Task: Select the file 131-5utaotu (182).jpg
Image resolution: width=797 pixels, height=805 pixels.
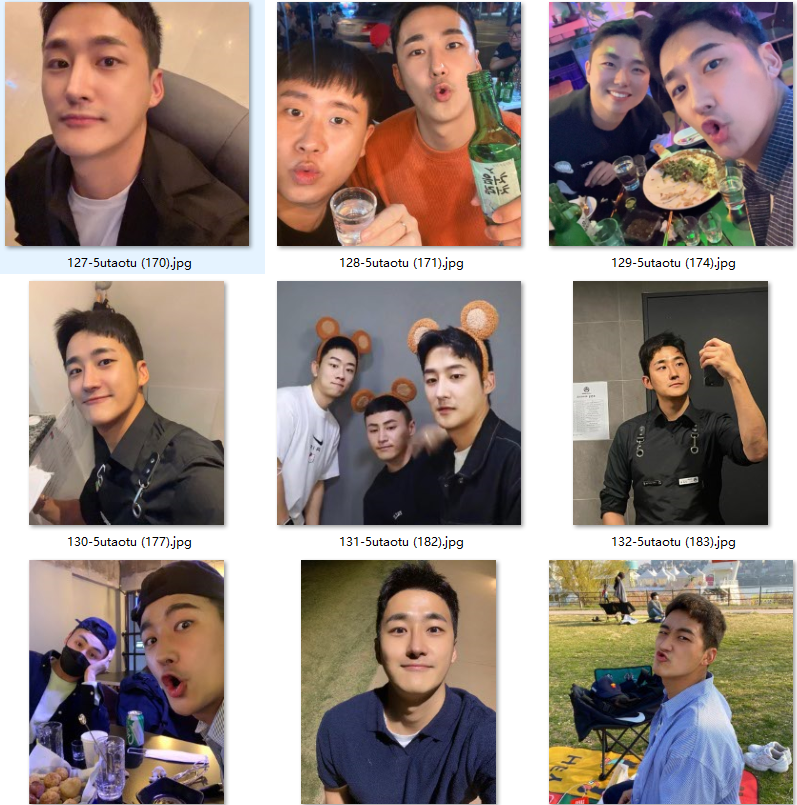Action: tap(399, 403)
